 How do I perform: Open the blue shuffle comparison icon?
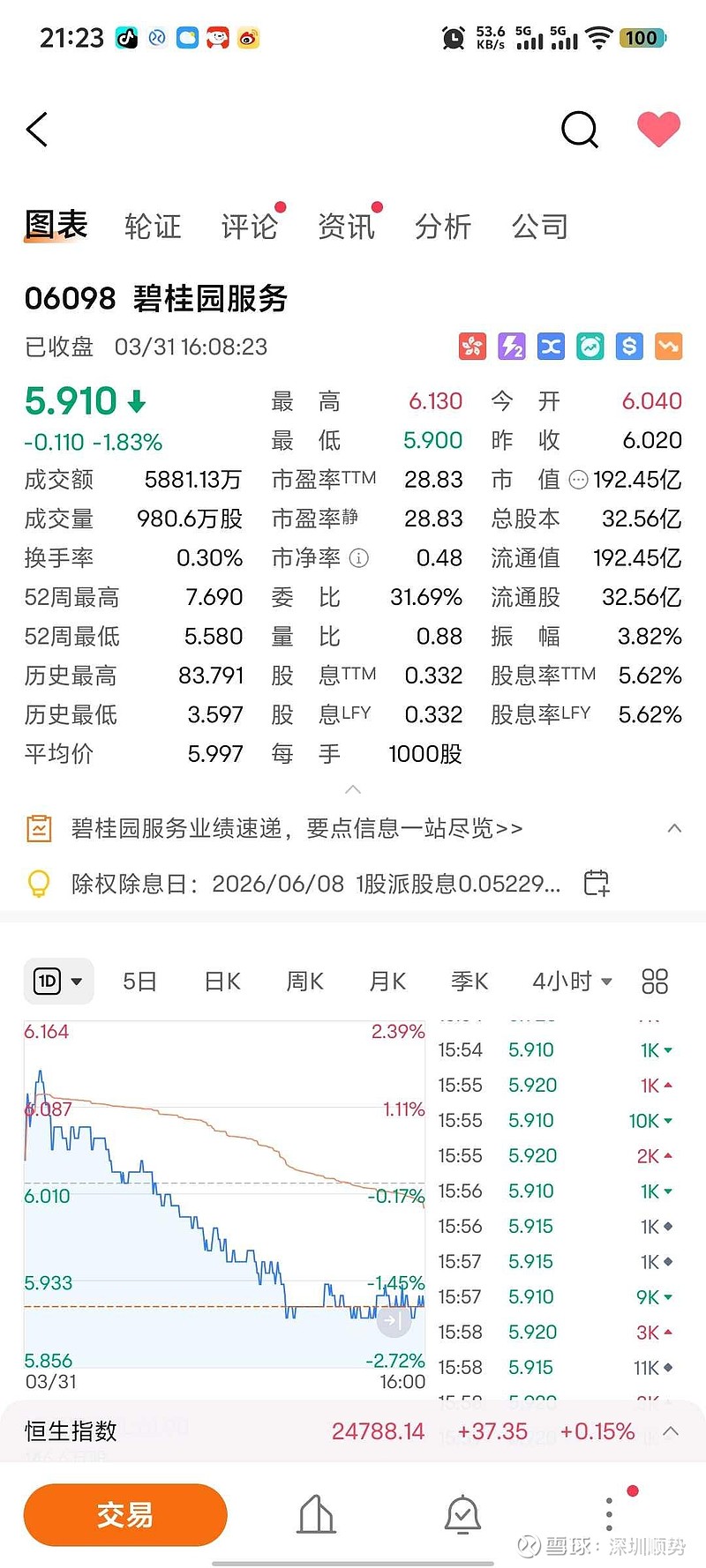click(x=551, y=347)
